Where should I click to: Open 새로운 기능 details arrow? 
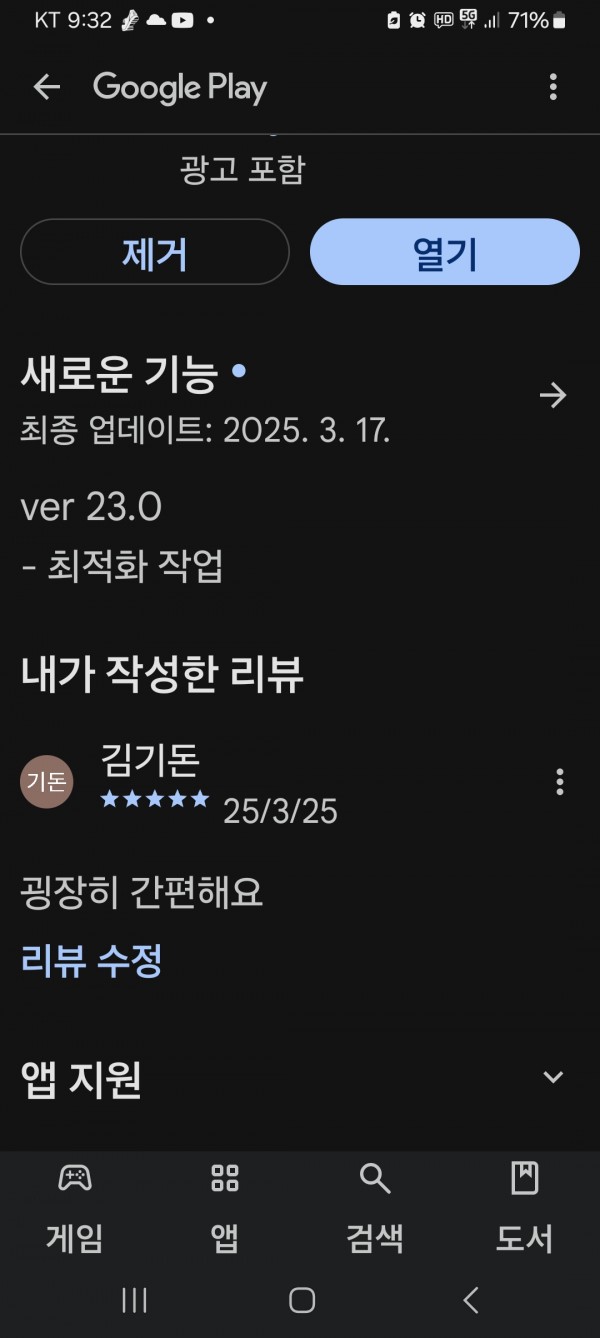pyautogui.click(x=553, y=395)
